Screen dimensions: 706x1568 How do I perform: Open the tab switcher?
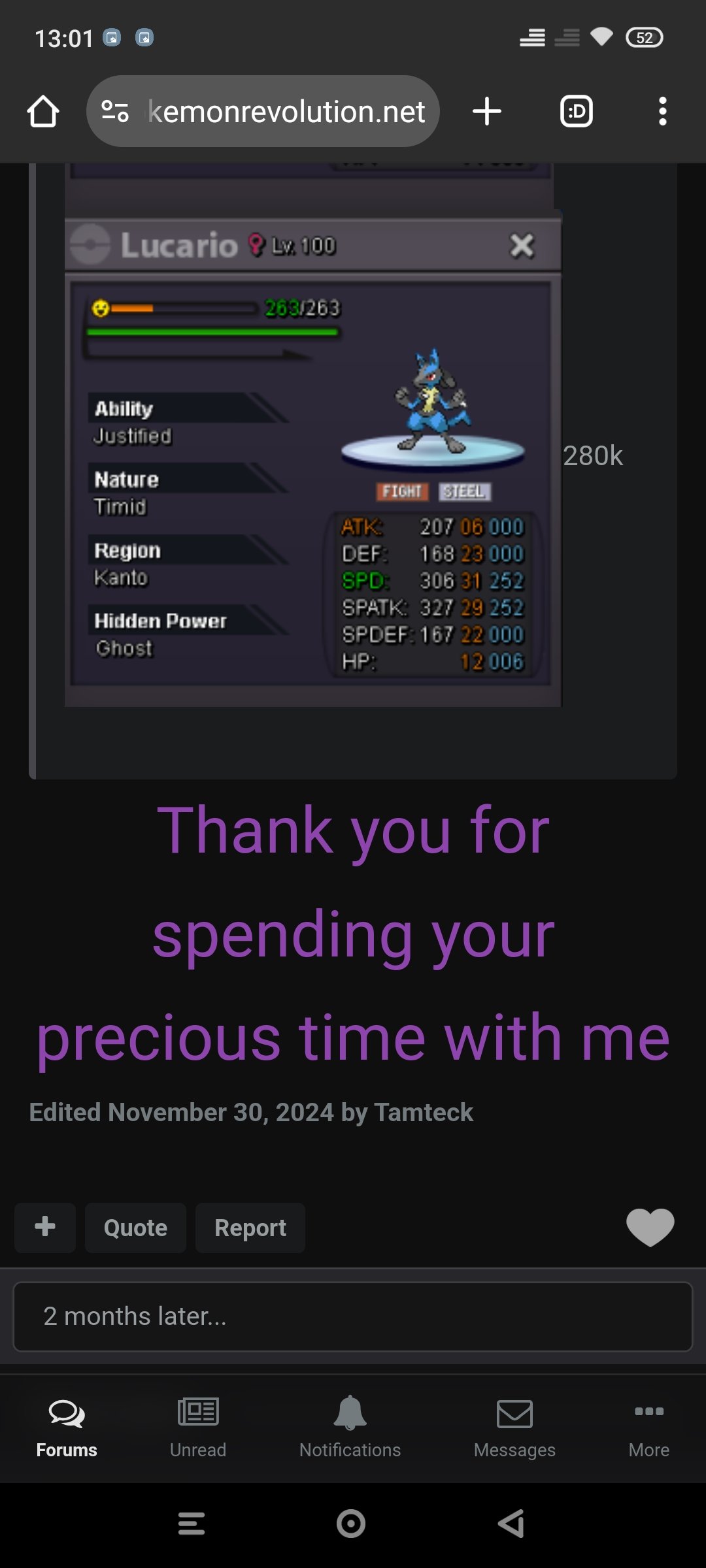pos(577,111)
